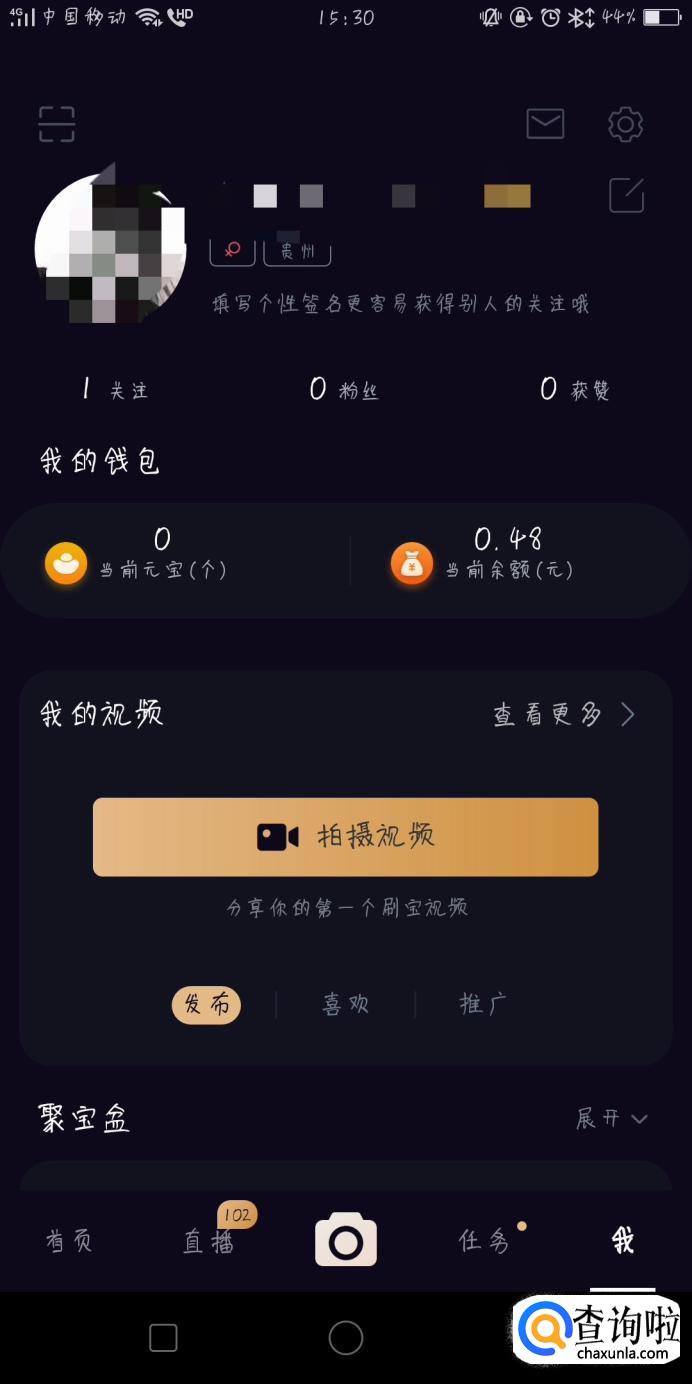
Task: Go to the 首页 tab
Action: pos(69,1241)
